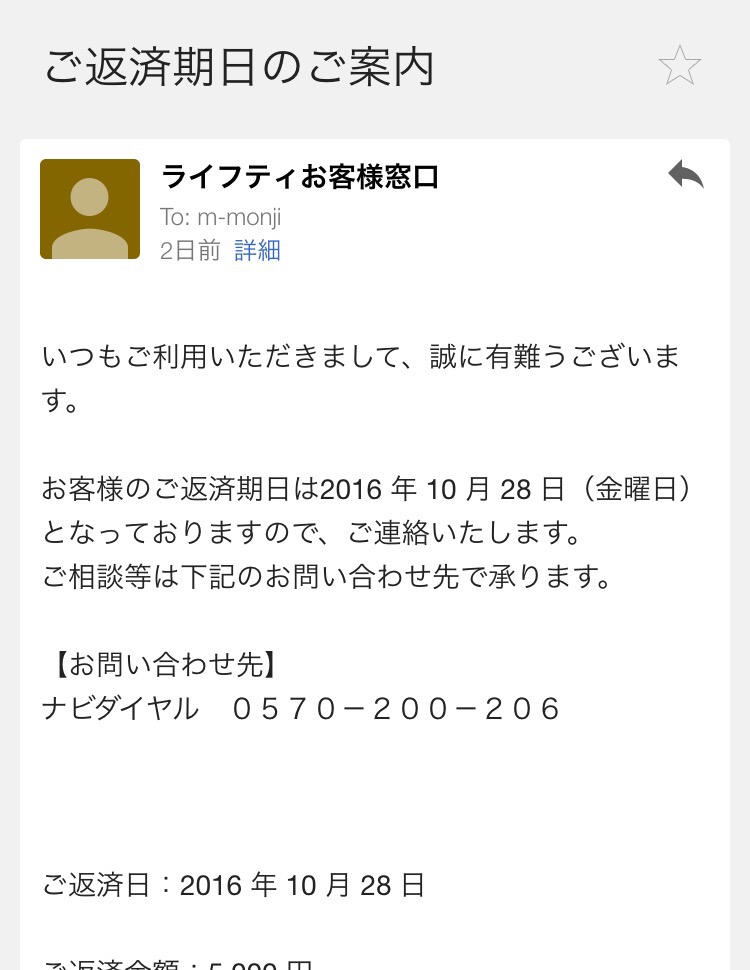750x970 pixels.
Task: Tap the sender's profile avatar
Action: pos(90,209)
